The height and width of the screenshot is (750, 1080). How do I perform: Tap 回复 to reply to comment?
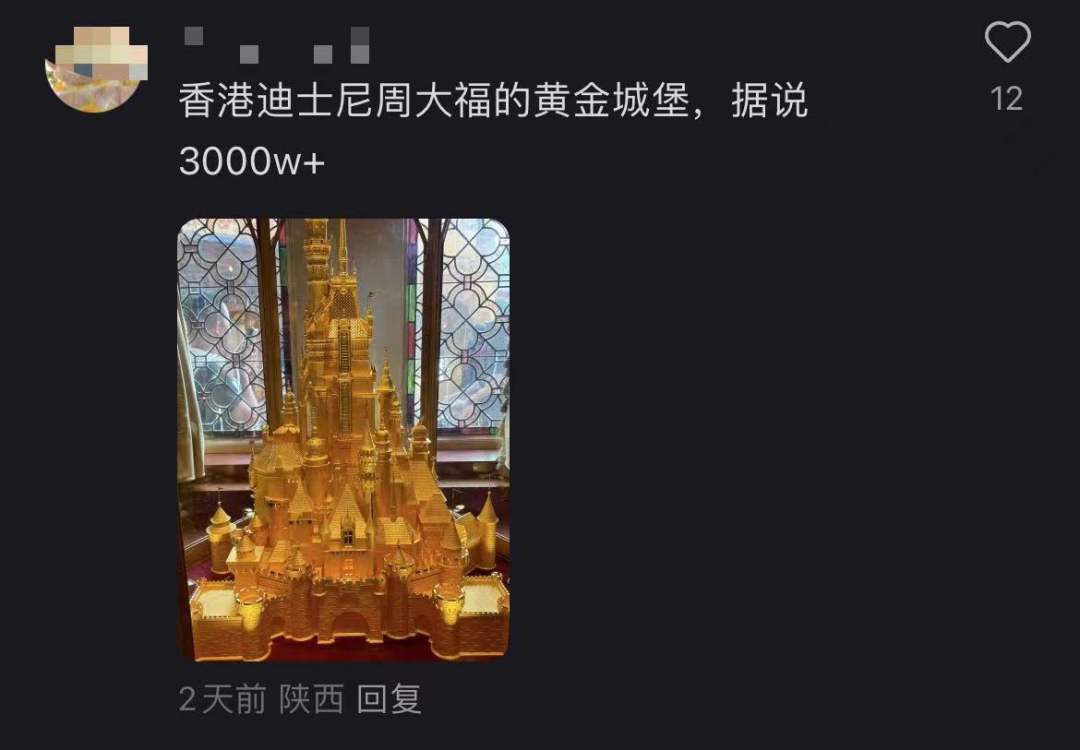pyautogui.click(x=389, y=699)
